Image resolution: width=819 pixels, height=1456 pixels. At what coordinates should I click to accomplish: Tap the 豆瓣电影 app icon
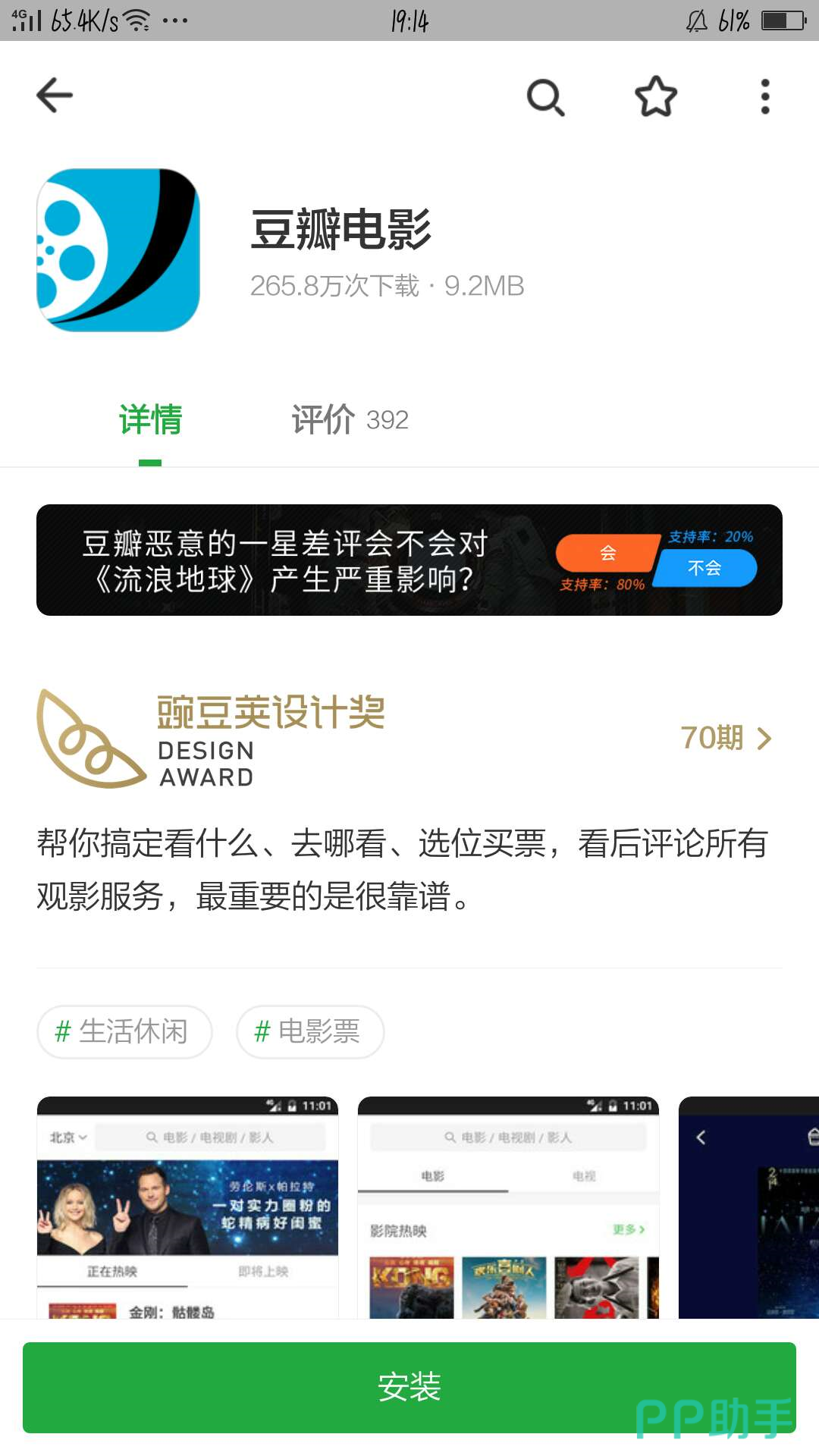tap(121, 248)
